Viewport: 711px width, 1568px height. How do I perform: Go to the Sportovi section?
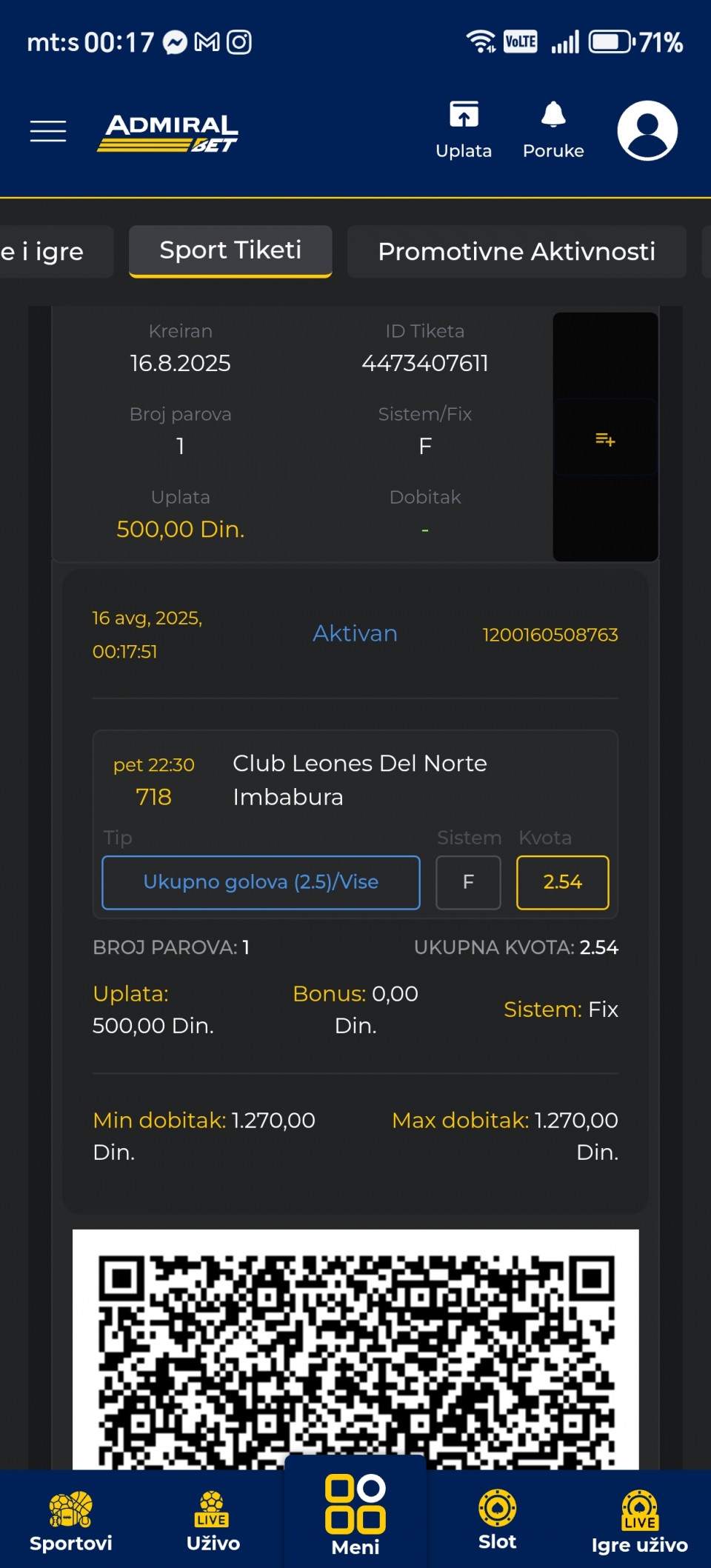(x=71, y=1521)
